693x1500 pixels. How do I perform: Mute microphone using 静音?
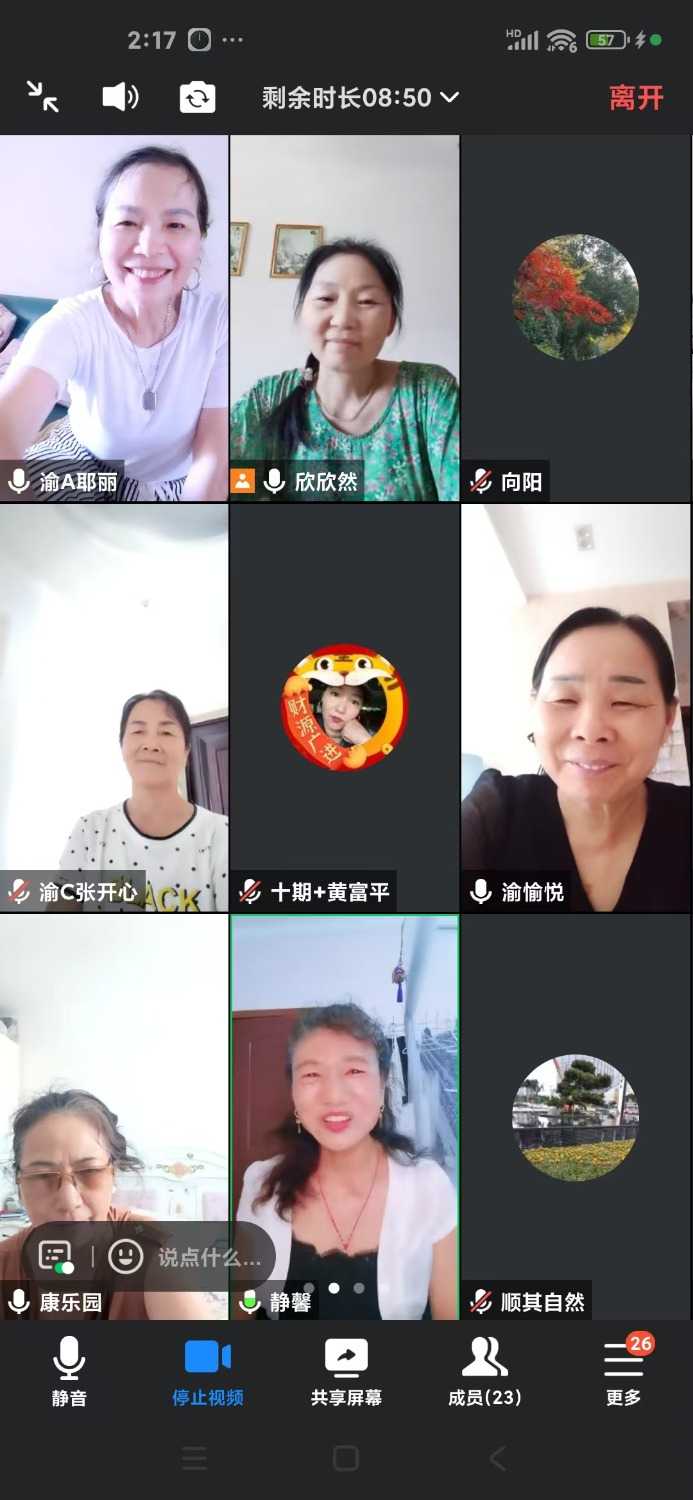68,1372
